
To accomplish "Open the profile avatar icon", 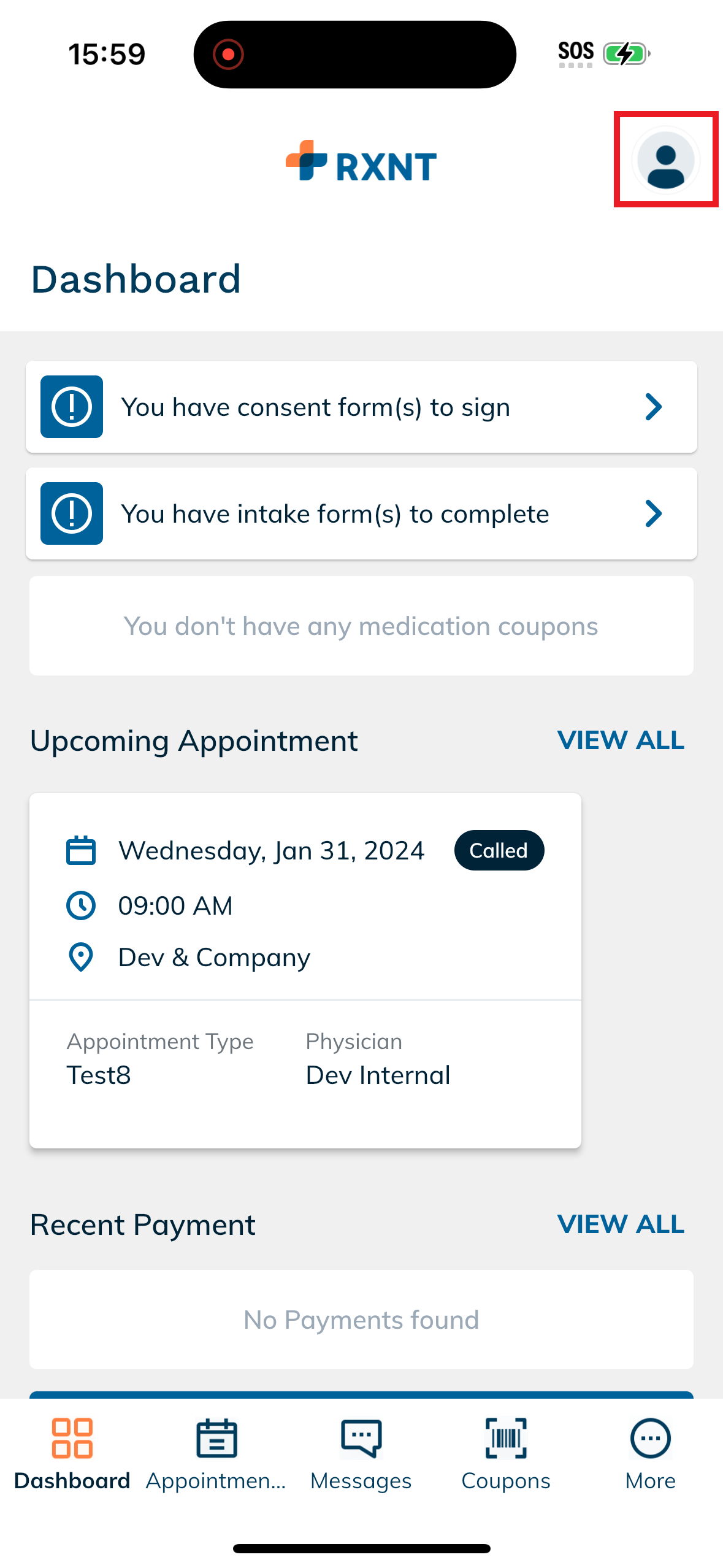I will tap(665, 161).
